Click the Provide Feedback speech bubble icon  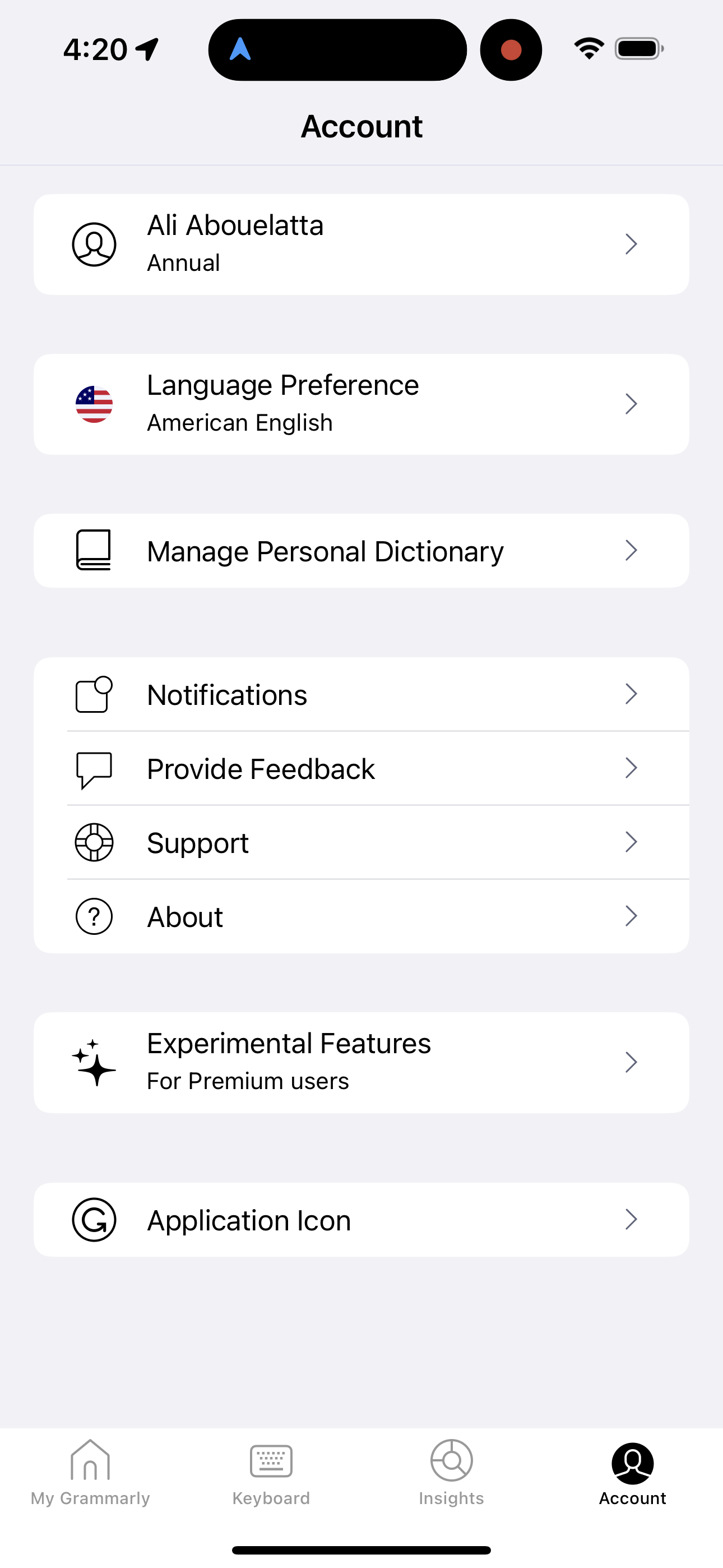pos(94,768)
